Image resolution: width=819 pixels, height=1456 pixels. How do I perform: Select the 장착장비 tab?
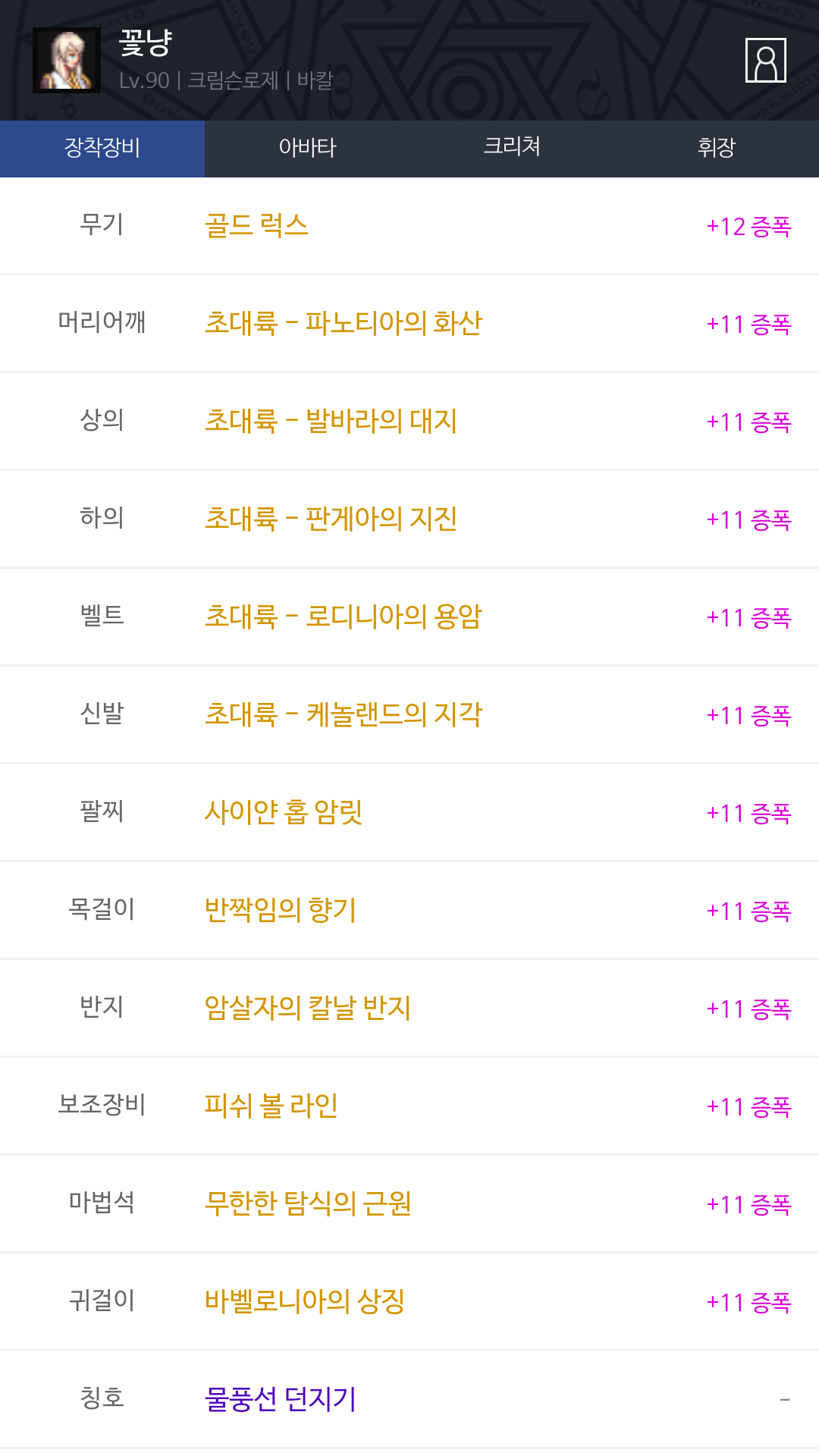pyautogui.click(x=102, y=148)
